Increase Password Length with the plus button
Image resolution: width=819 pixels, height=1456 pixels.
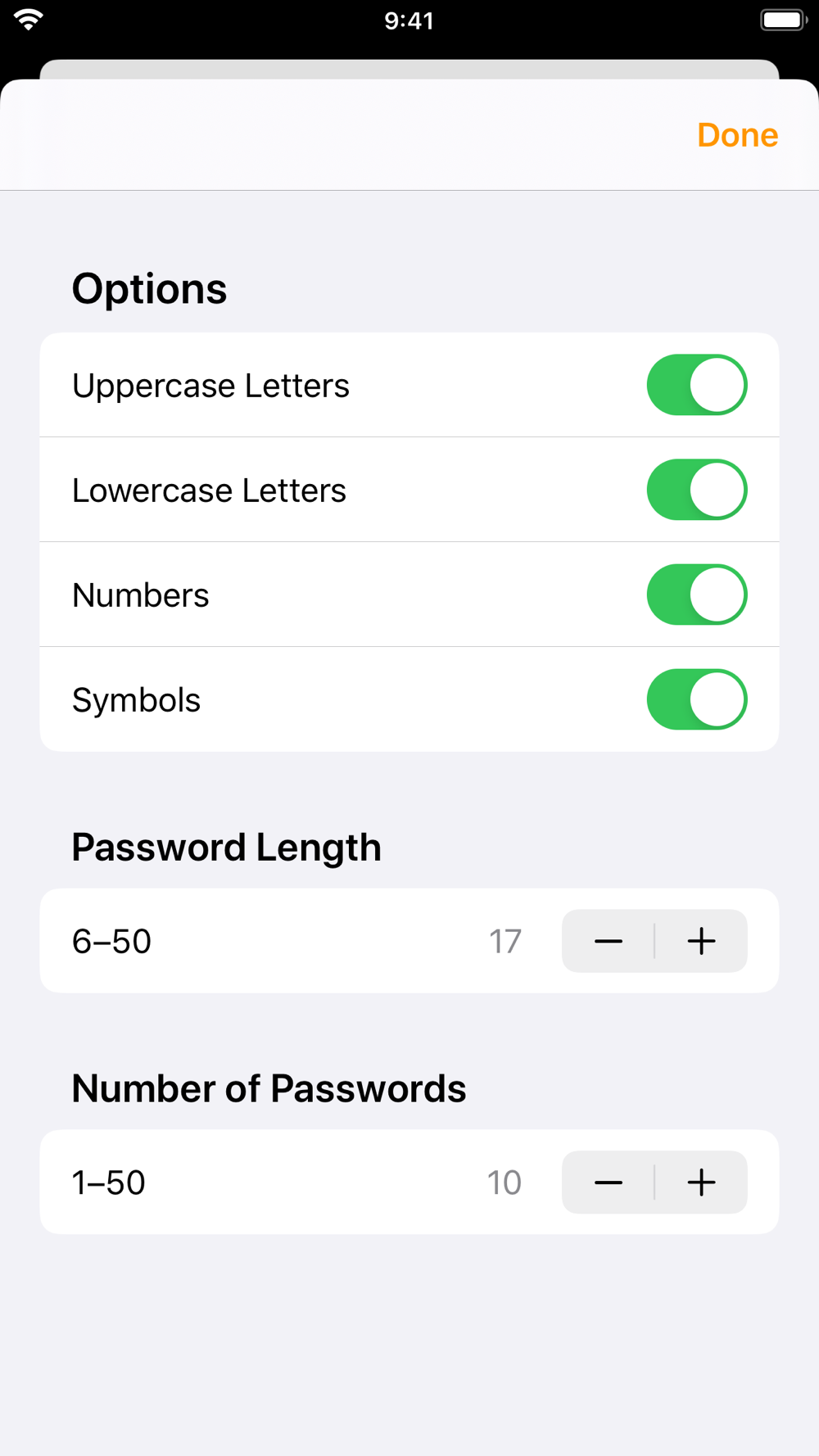pyautogui.click(x=701, y=941)
